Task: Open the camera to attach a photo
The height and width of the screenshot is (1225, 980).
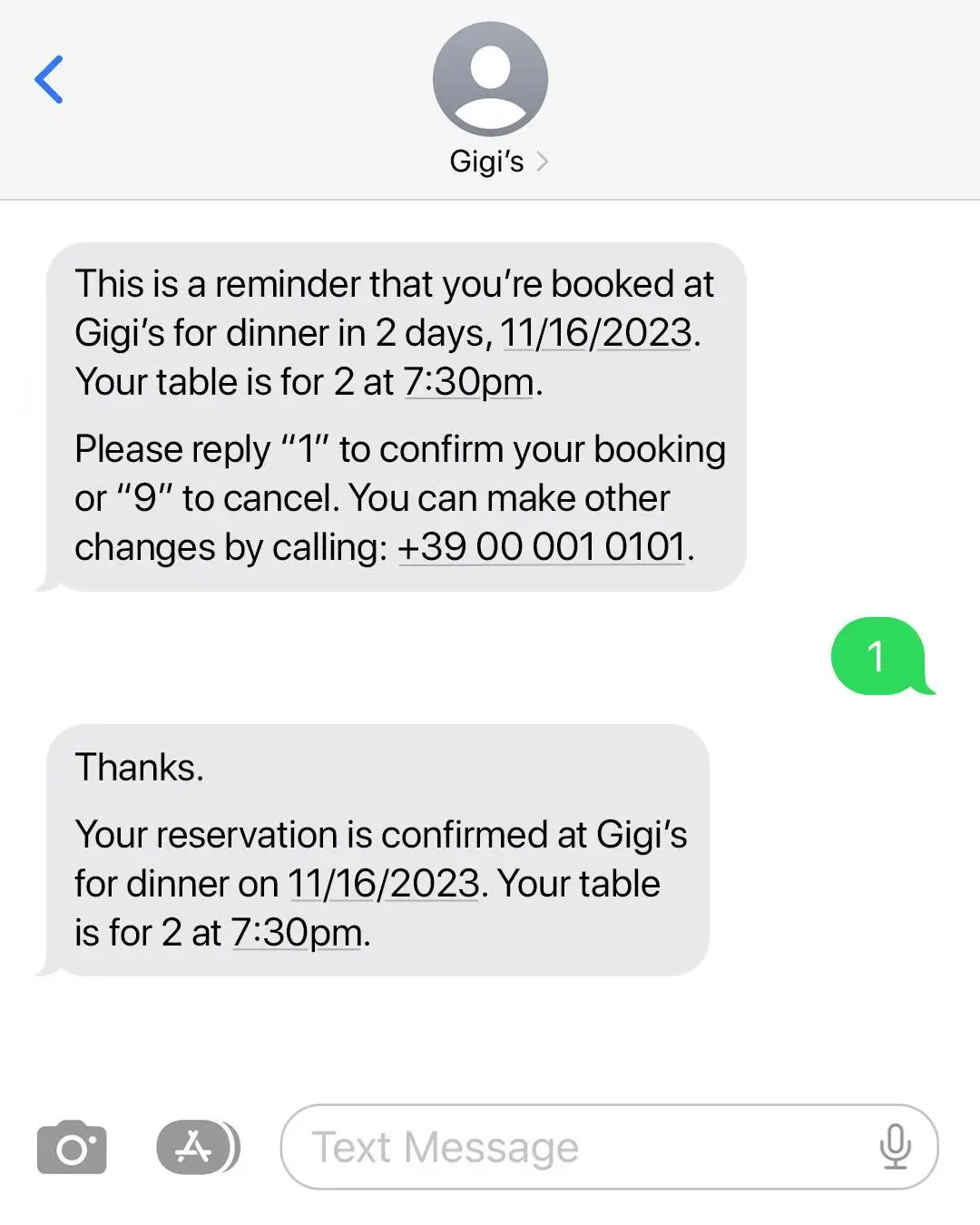Action: coord(72,1148)
